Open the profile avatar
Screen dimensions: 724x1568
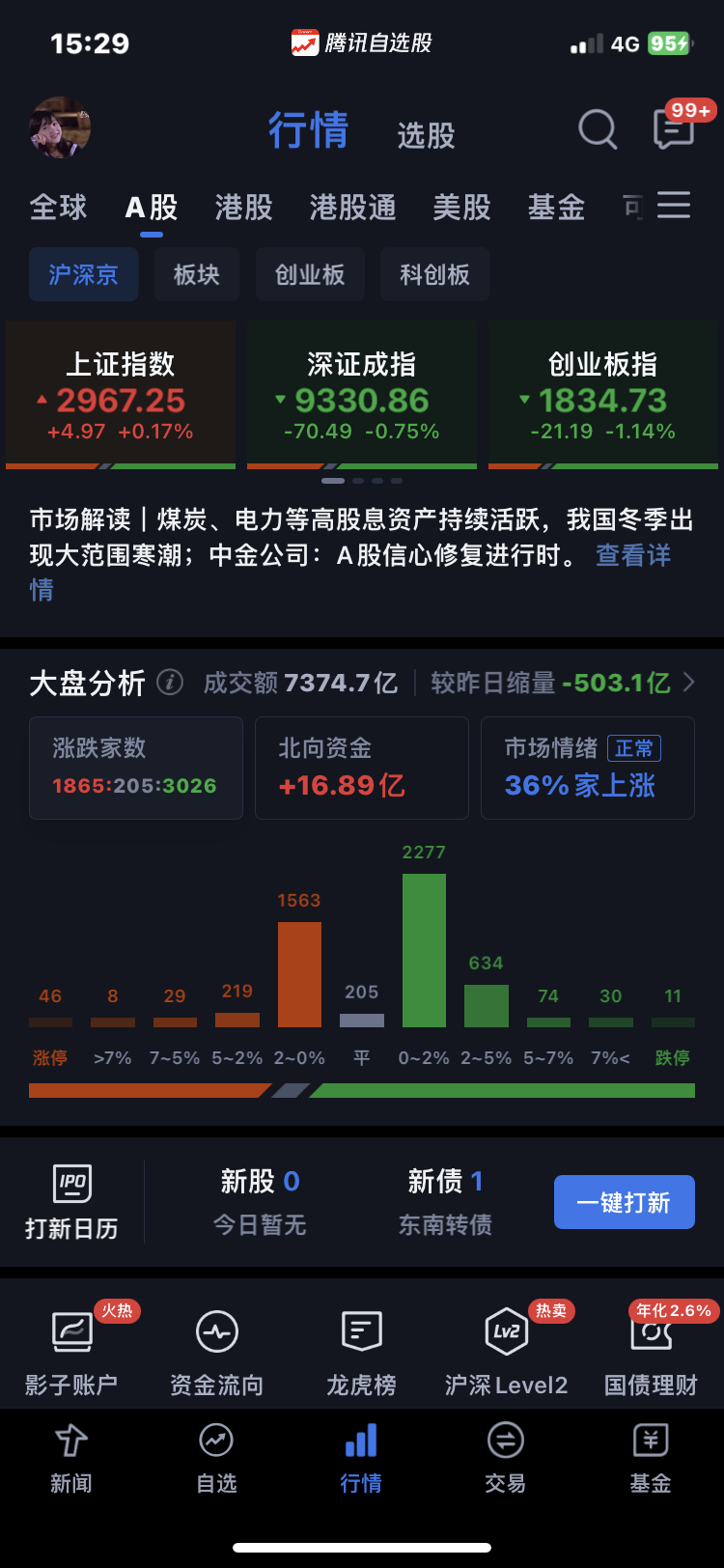61,127
